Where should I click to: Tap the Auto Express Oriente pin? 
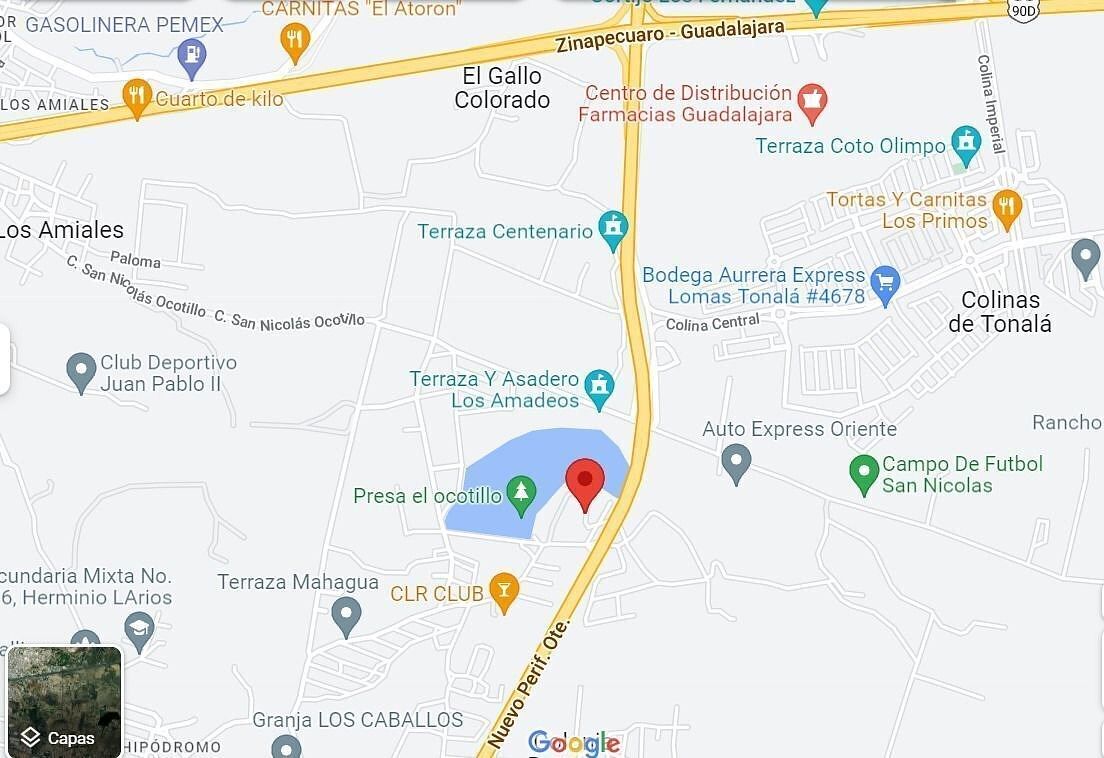[x=736, y=462]
